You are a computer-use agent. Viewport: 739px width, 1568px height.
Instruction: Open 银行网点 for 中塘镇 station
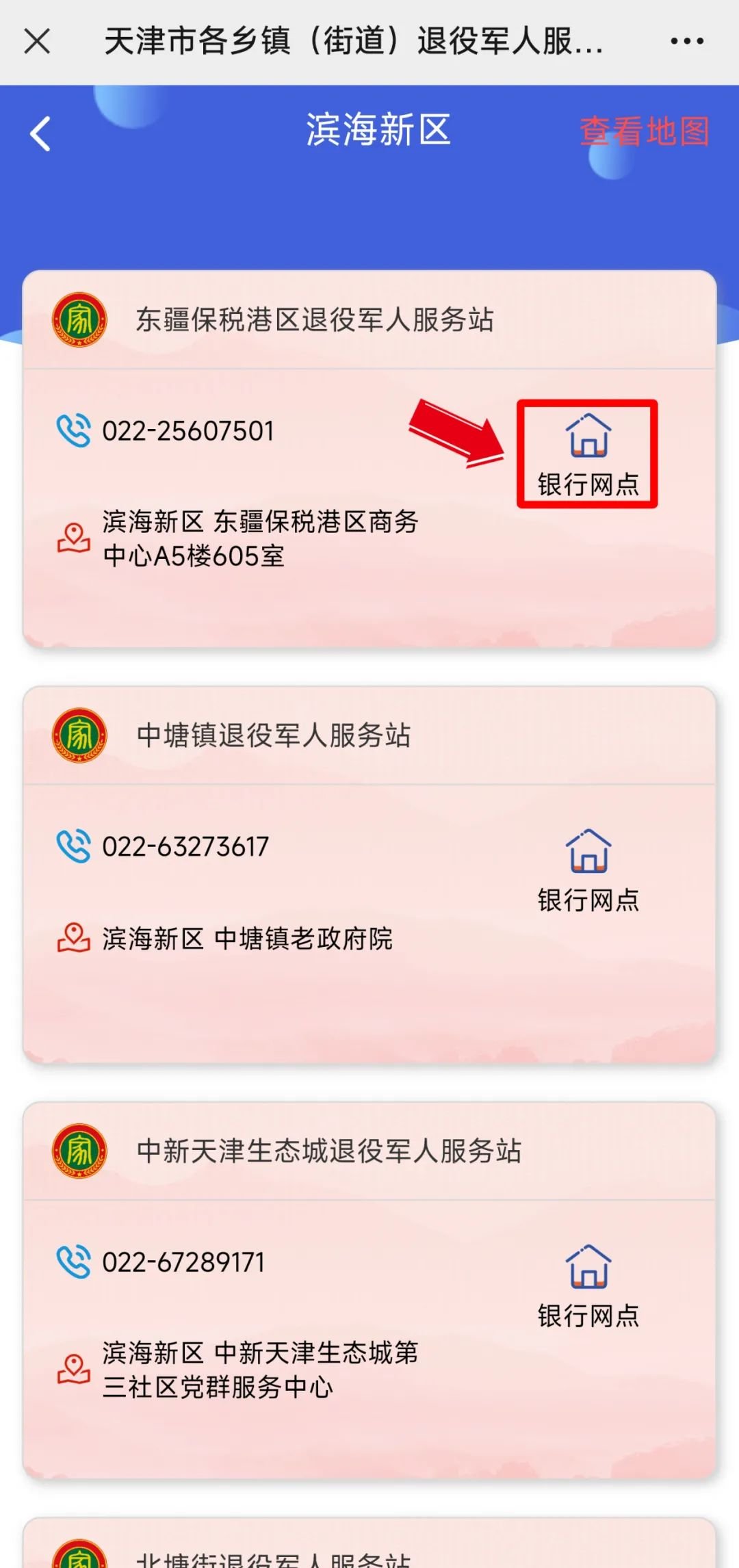coord(588,871)
